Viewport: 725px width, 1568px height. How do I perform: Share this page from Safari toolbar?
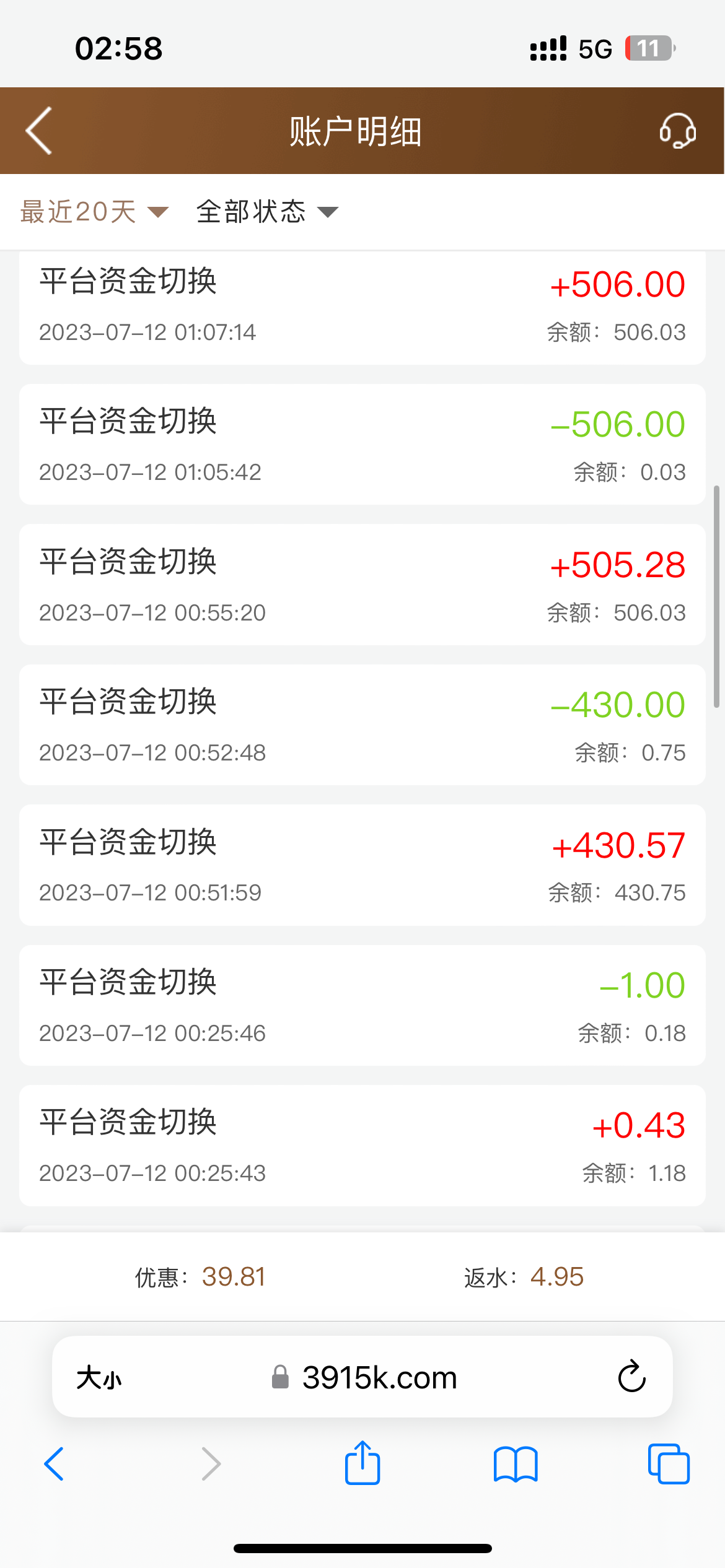(x=362, y=1463)
